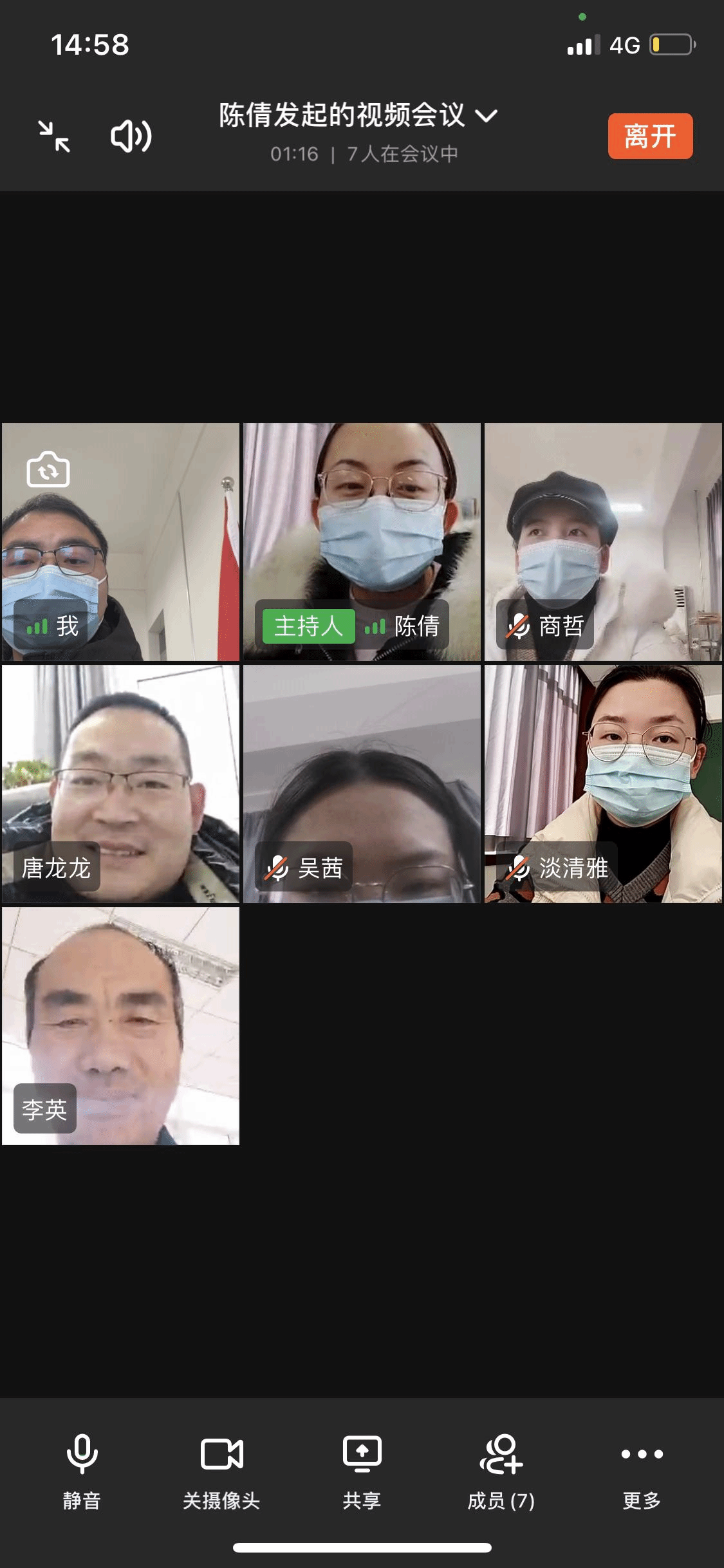Select 商哲's video tile
Image resolution: width=724 pixels, height=1568 pixels.
point(603,541)
